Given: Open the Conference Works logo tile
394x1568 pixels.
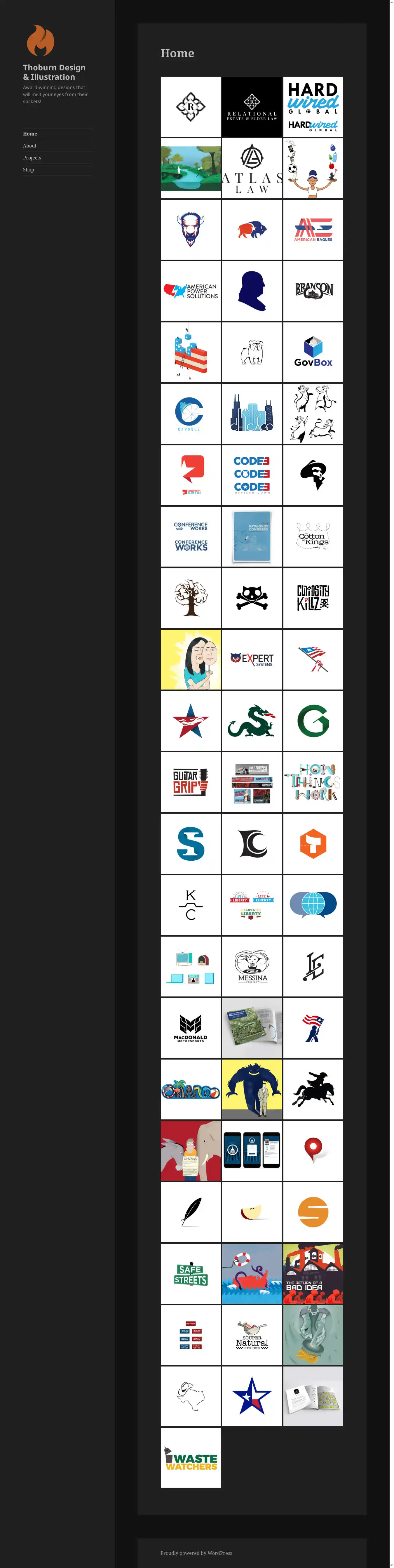Looking at the screenshot, I should pyautogui.click(x=190, y=536).
